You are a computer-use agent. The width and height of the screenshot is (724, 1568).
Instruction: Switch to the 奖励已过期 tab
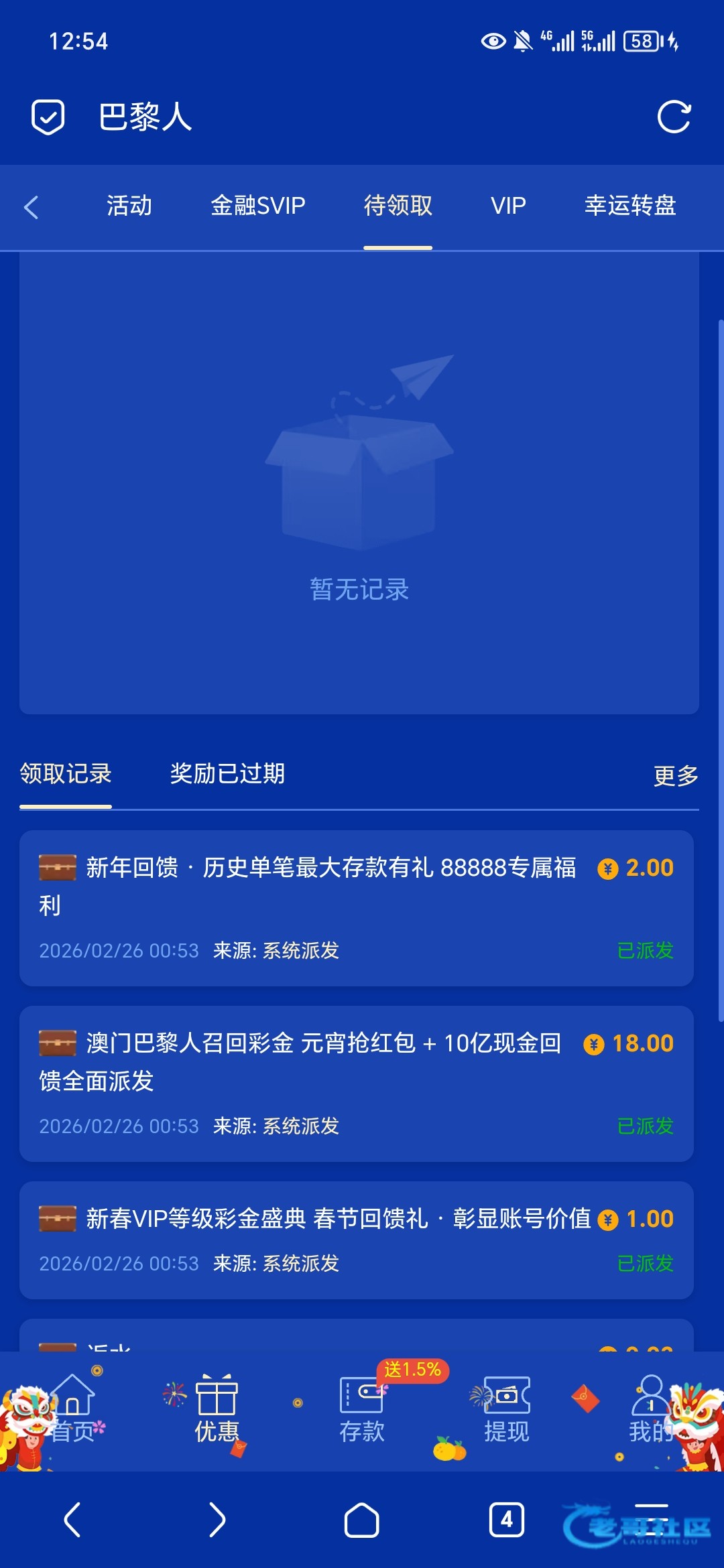(x=227, y=774)
